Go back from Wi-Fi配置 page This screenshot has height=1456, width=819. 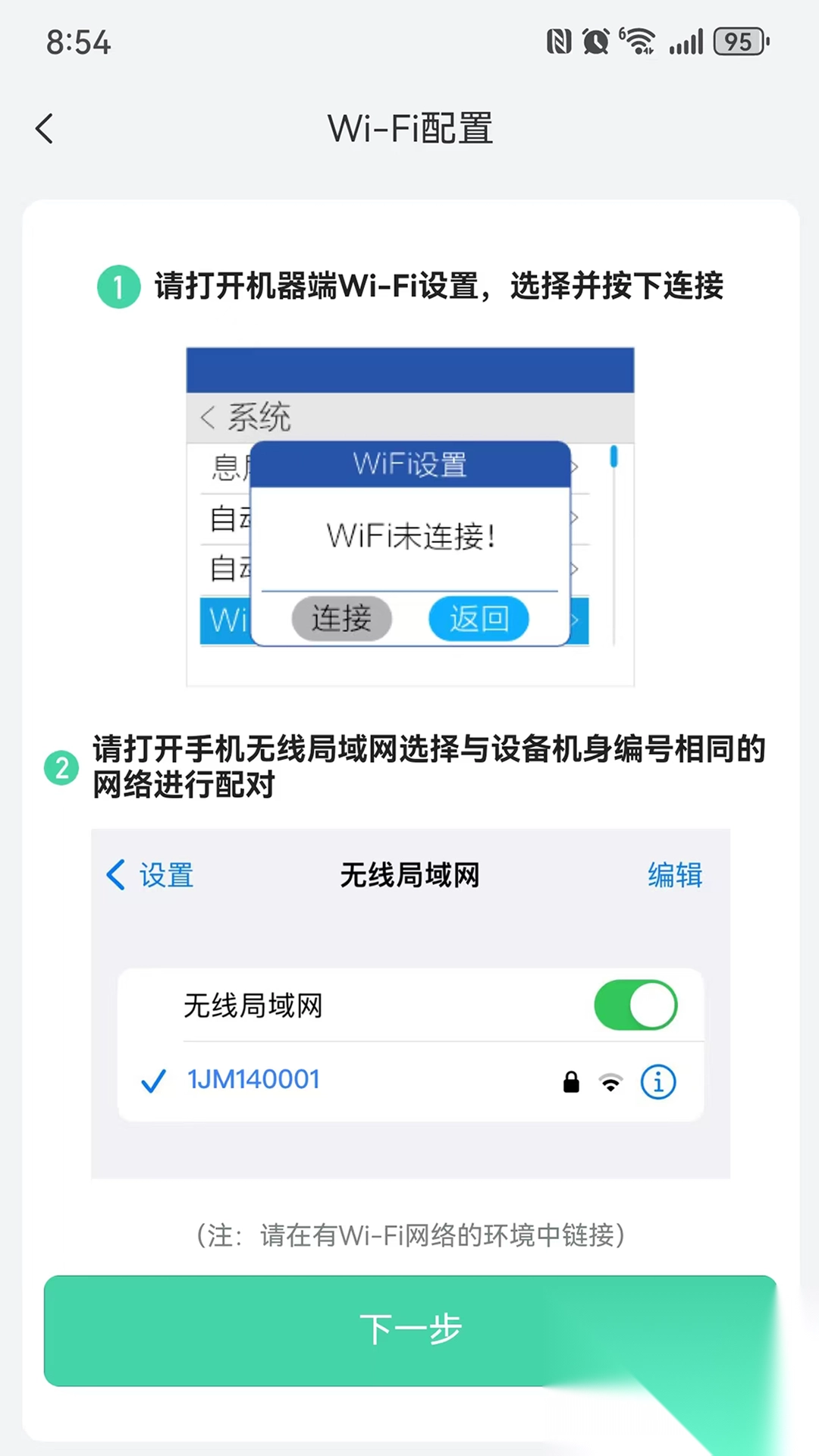tap(45, 128)
